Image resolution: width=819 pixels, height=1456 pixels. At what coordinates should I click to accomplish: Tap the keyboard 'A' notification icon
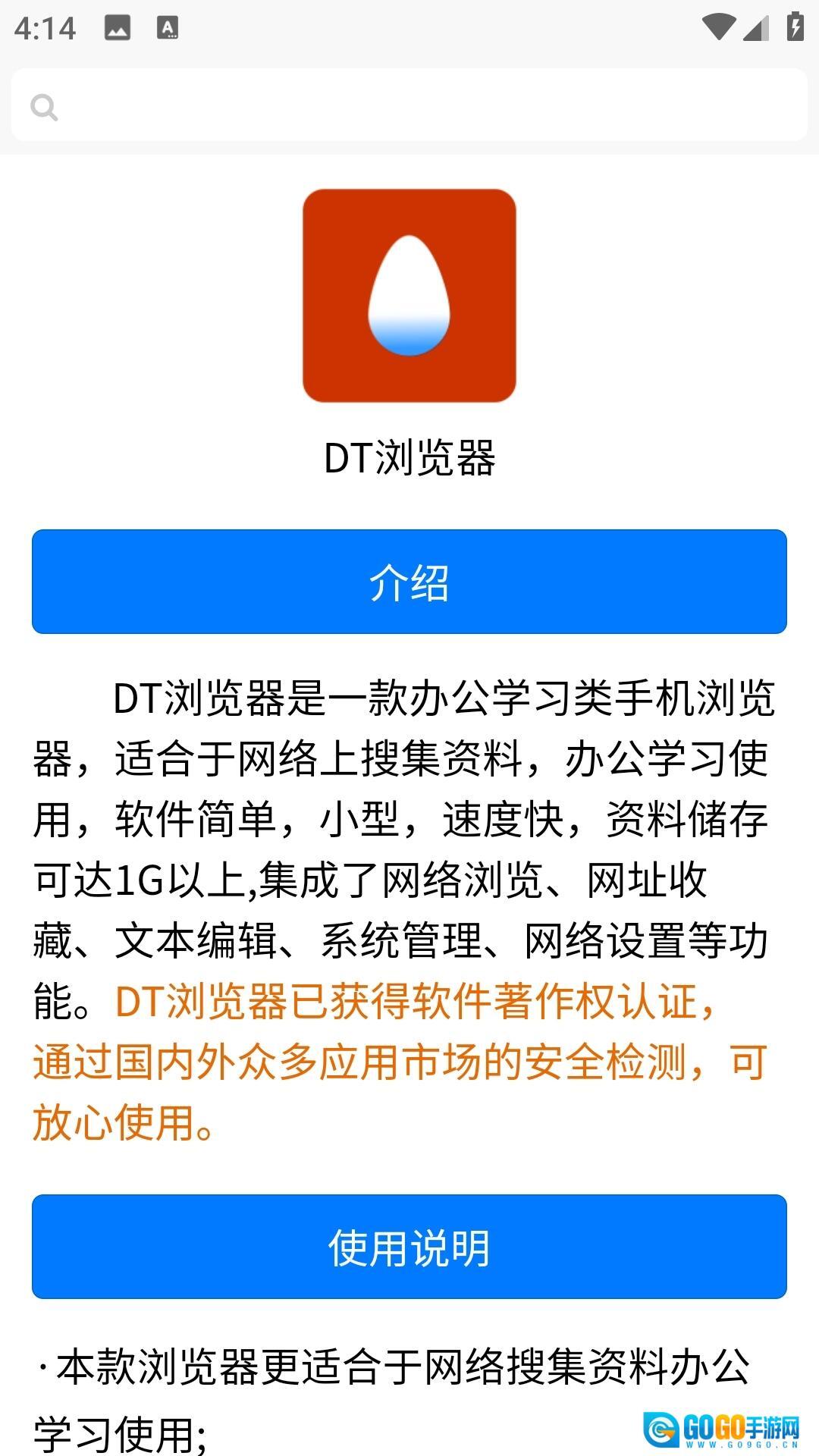[x=167, y=27]
